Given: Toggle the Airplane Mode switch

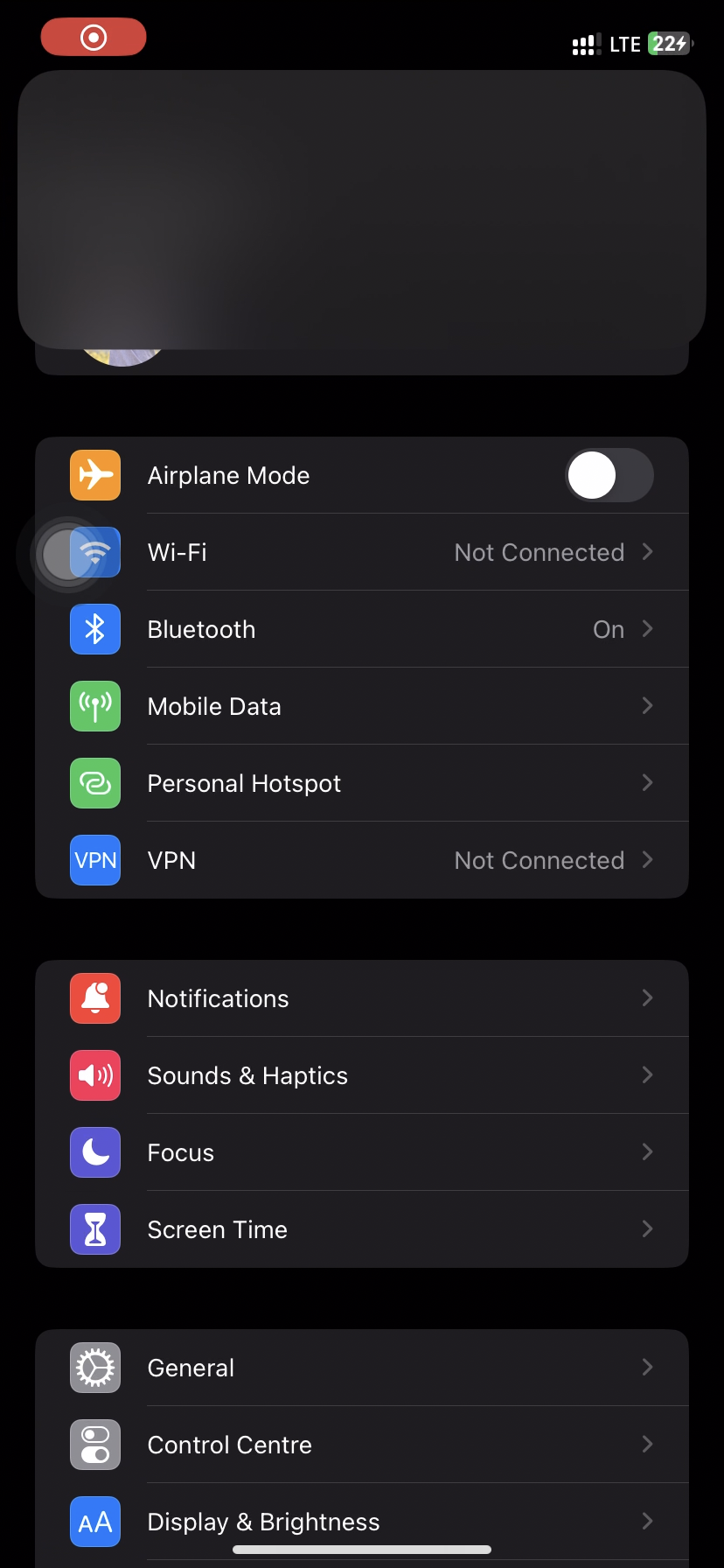Looking at the screenshot, I should pos(609,475).
